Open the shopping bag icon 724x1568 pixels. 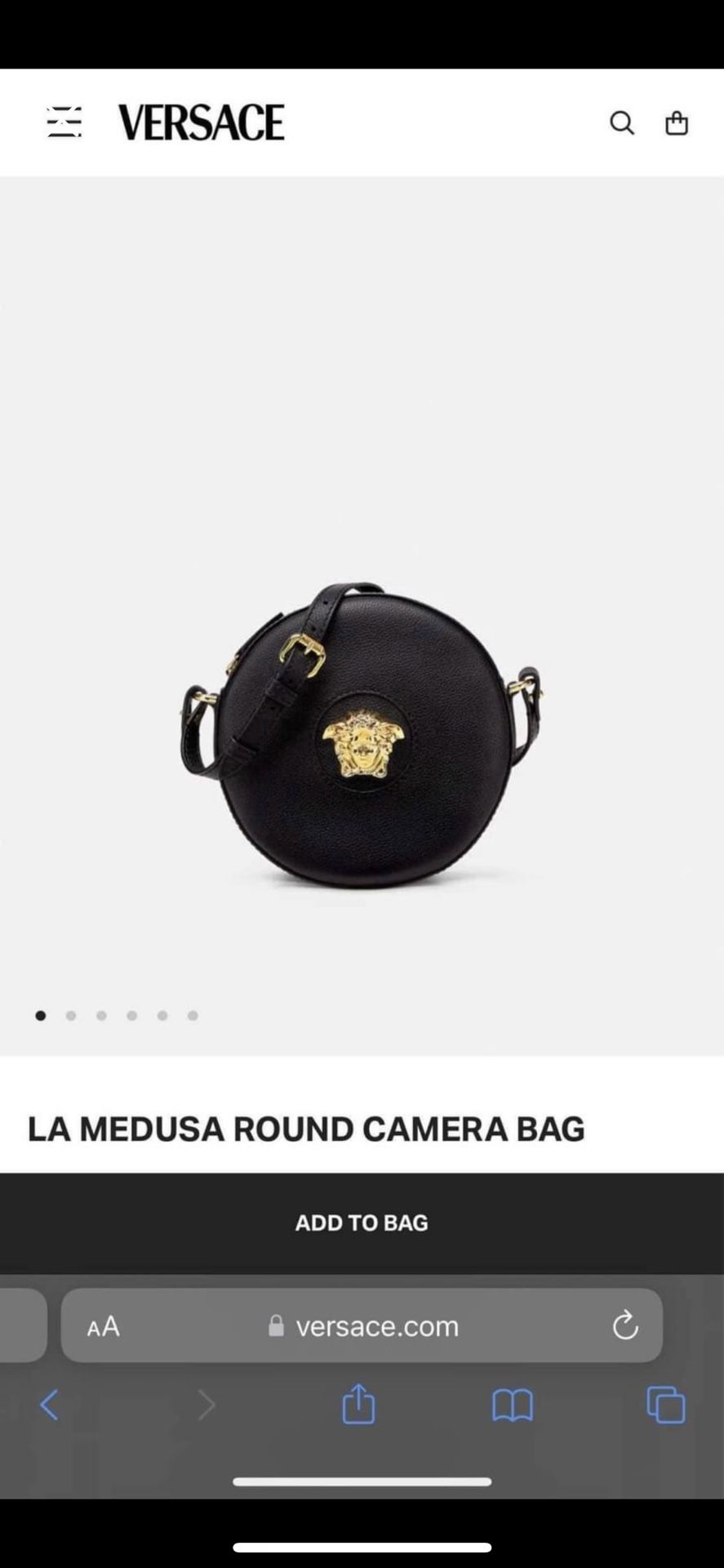(676, 122)
